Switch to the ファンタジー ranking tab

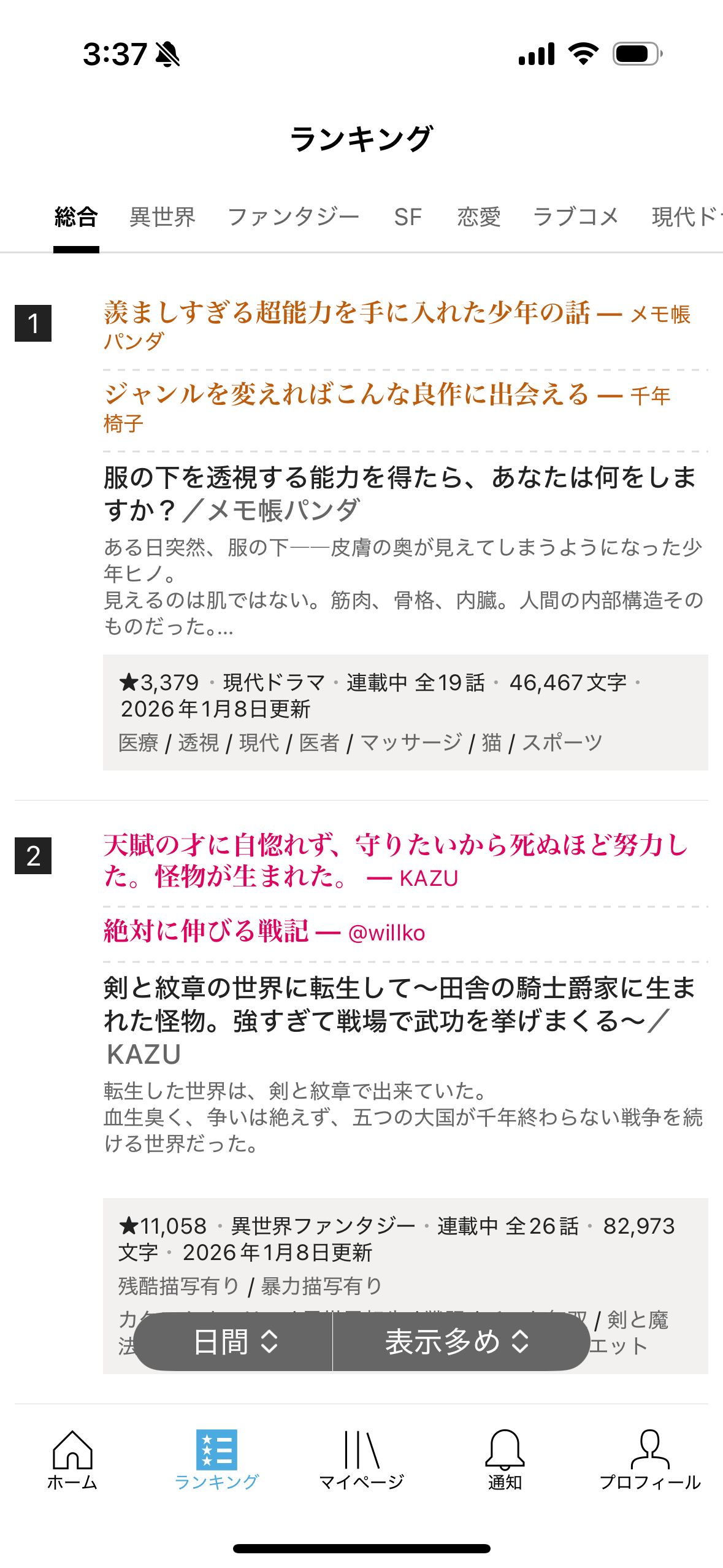pos(293,217)
